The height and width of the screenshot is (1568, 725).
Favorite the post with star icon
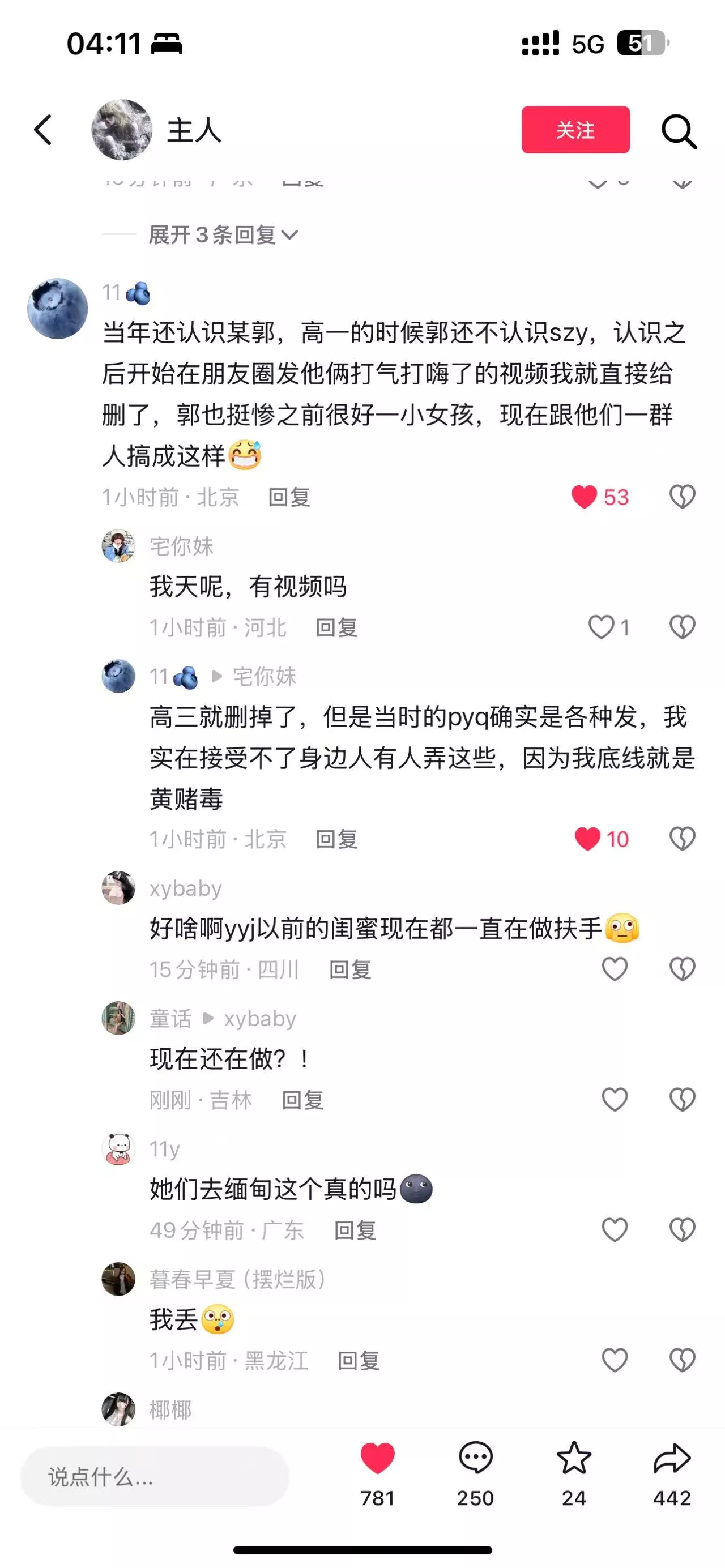coord(573,1458)
